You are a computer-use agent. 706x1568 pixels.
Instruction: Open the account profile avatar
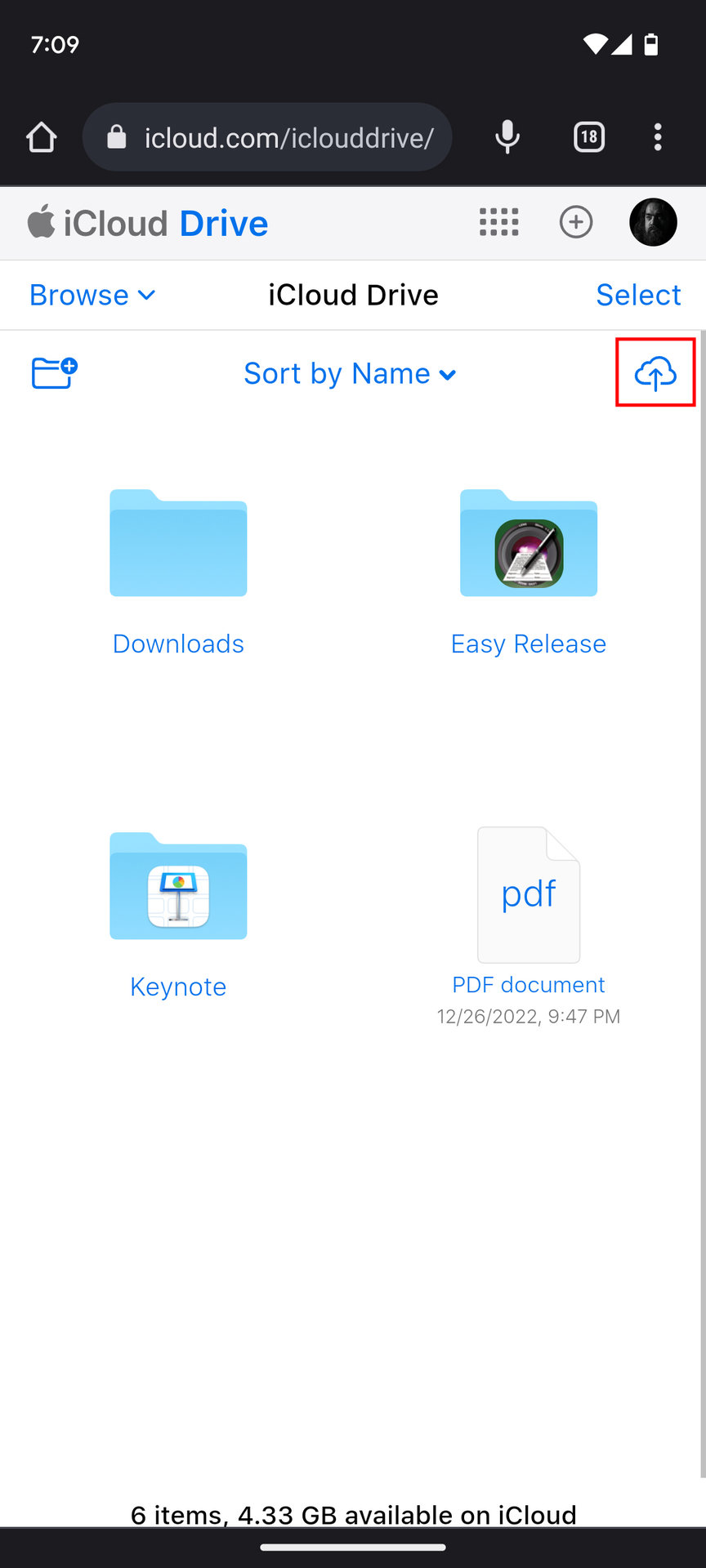[x=653, y=222]
